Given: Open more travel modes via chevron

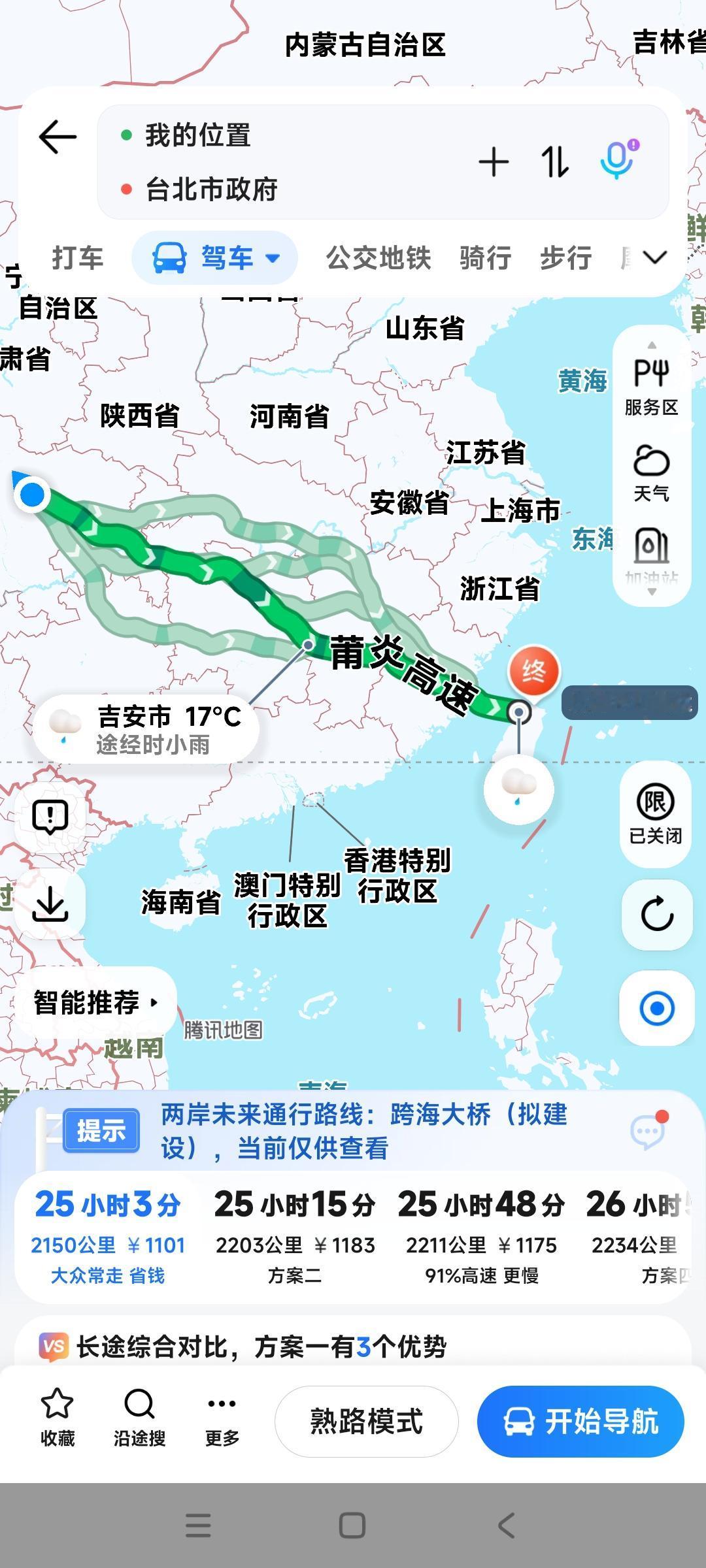Looking at the screenshot, I should pos(656,259).
